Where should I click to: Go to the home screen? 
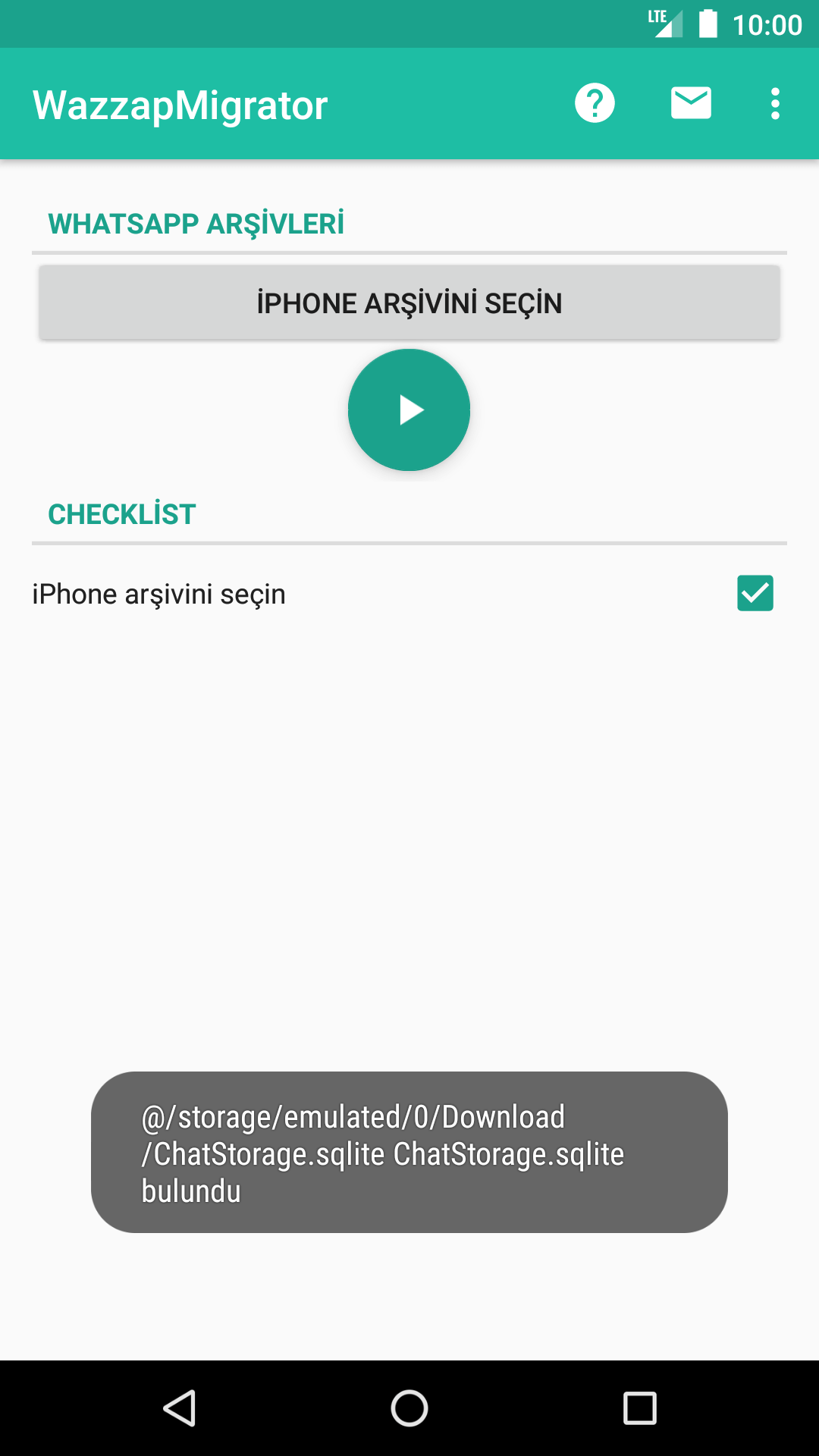409,1408
